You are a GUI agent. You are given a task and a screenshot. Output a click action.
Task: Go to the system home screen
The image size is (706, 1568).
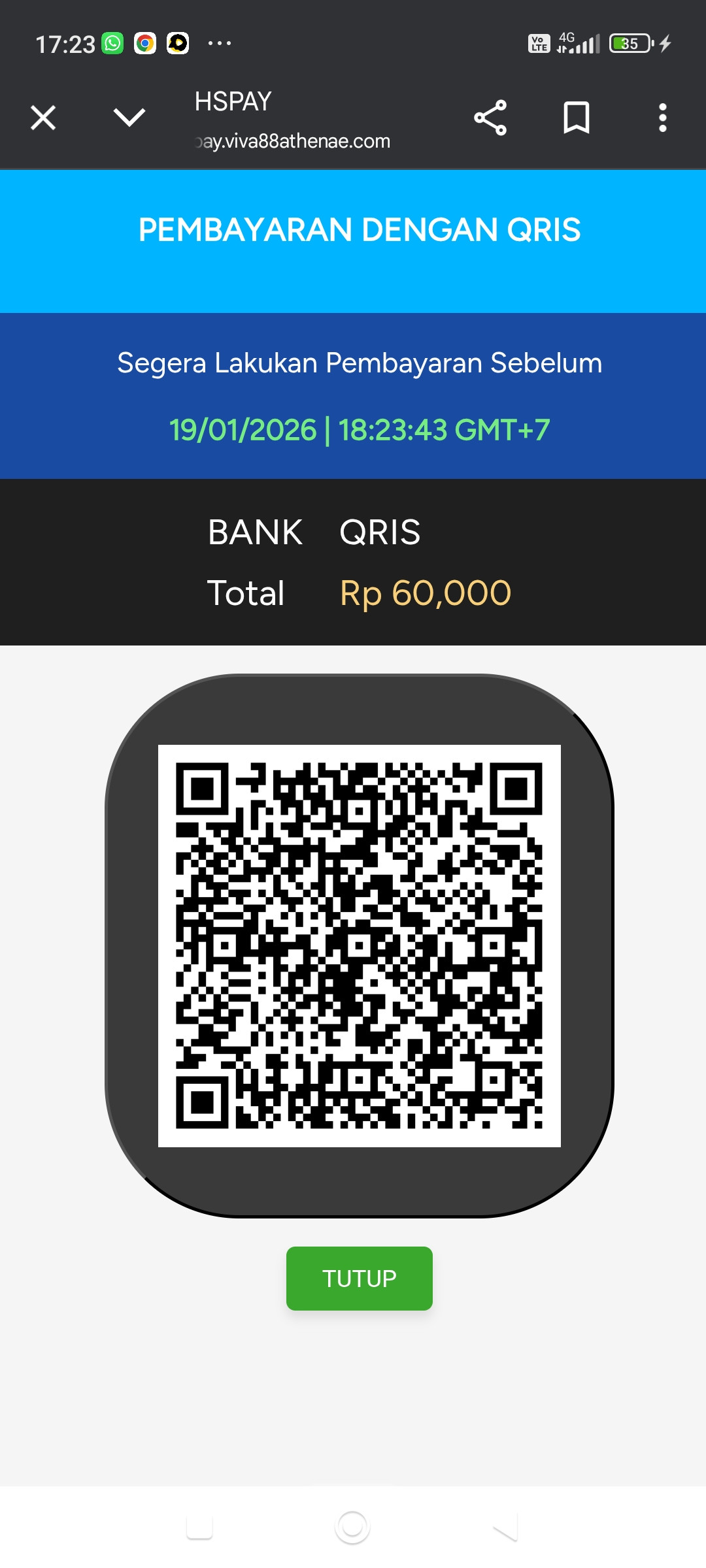point(352,1527)
